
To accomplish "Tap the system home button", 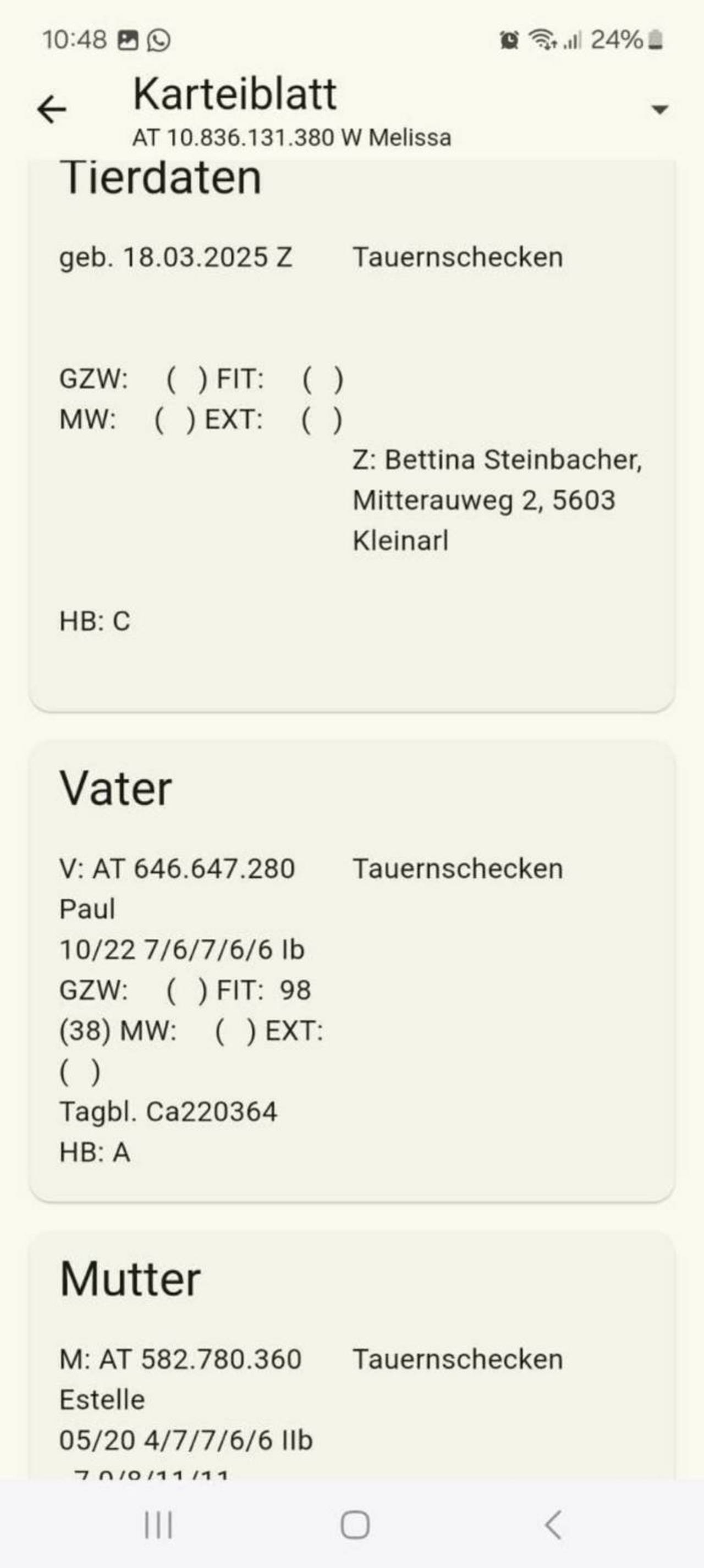I will pyautogui.click(x=355, y=1526).
